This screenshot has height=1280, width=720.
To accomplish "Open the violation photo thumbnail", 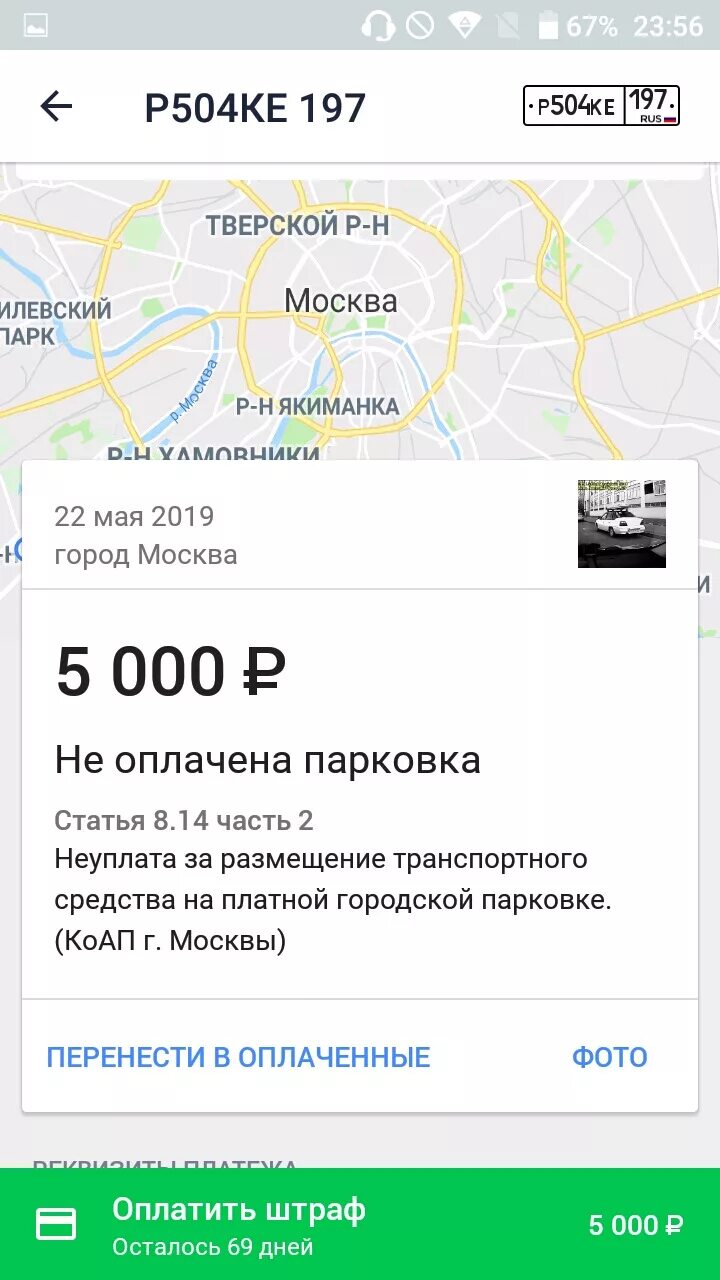I will (621, 524).
